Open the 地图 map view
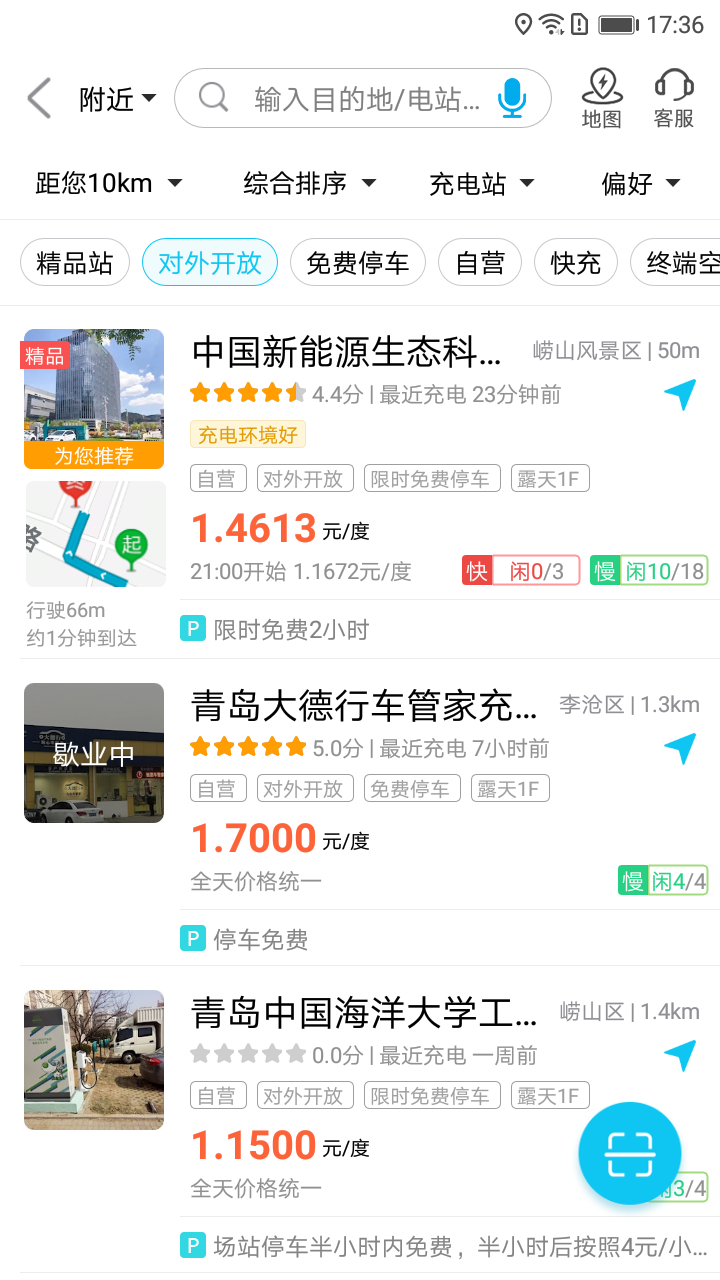Viewport: 720px width, 1280px height. [602, 98]
